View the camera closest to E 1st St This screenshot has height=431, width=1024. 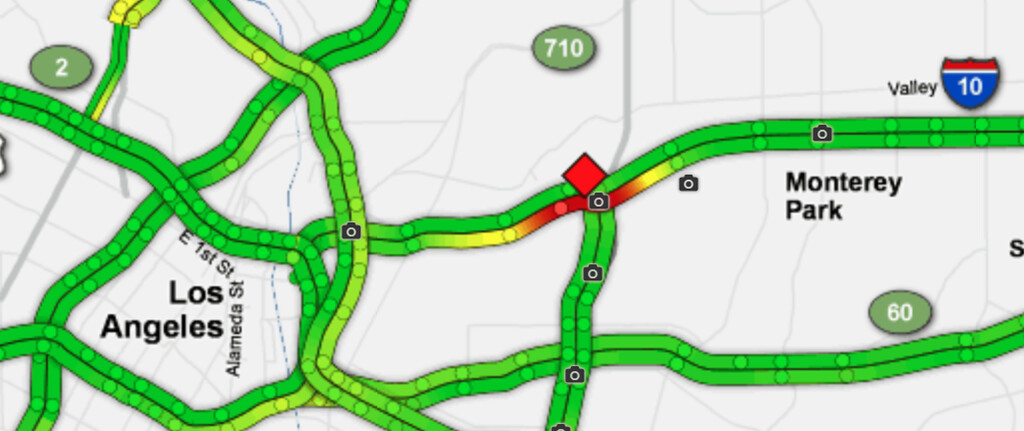350,231
